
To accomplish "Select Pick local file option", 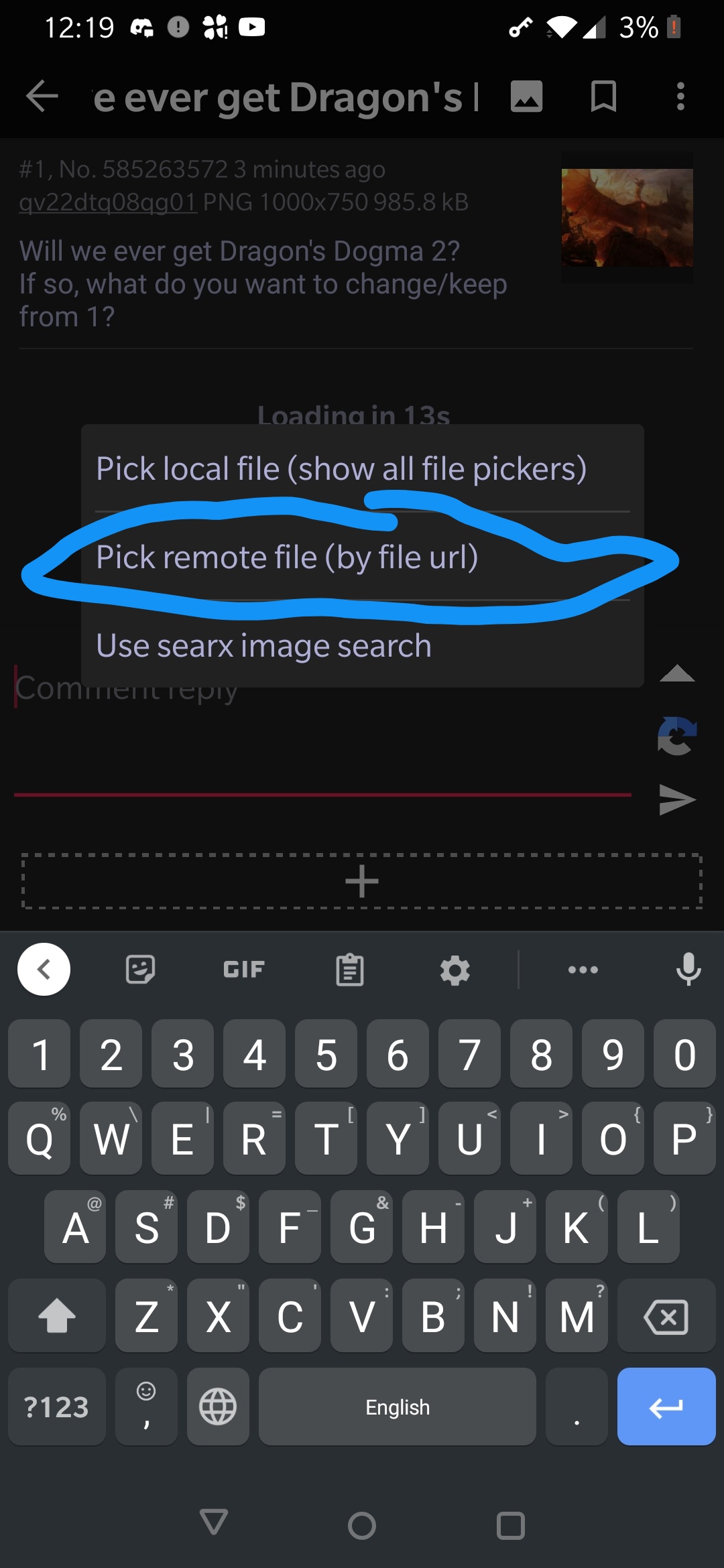I will pyautogui.click(x=362, y=468).
